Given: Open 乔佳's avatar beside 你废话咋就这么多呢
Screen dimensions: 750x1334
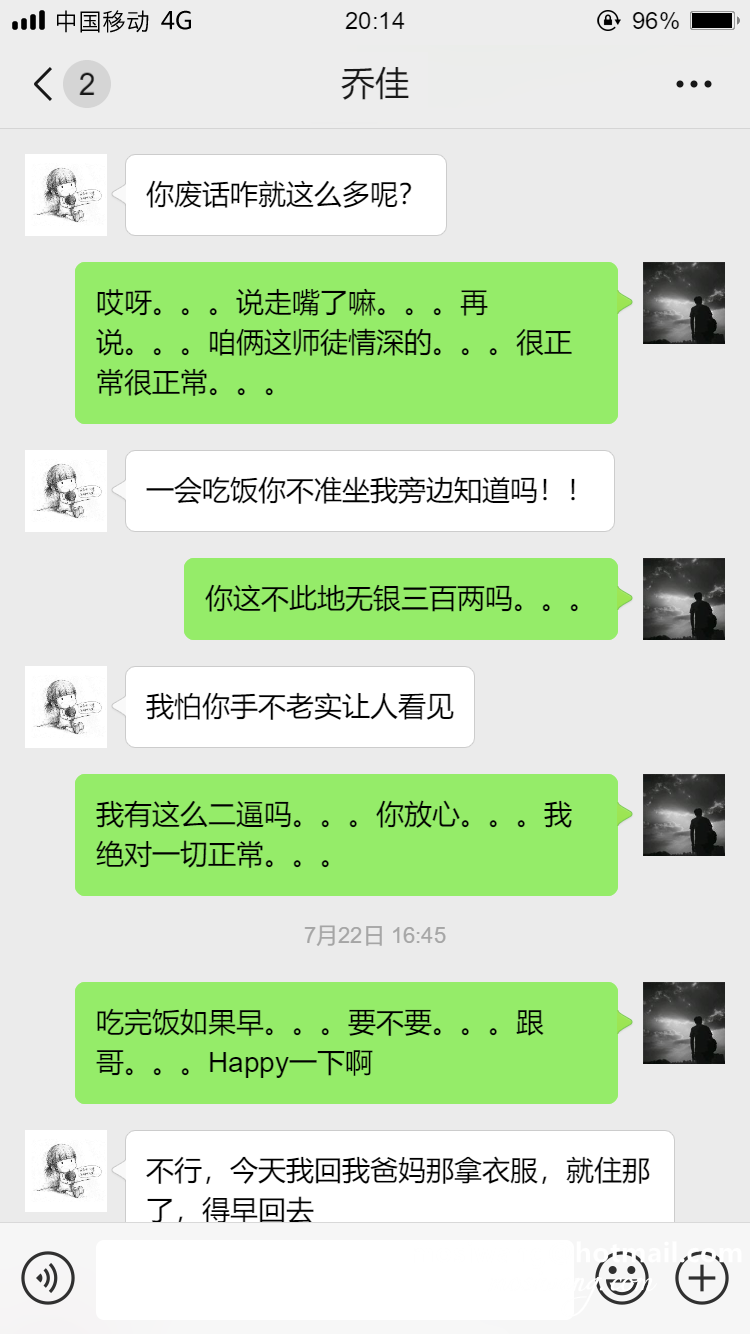Looking at the screenshot, I should (x=66, y=195).
